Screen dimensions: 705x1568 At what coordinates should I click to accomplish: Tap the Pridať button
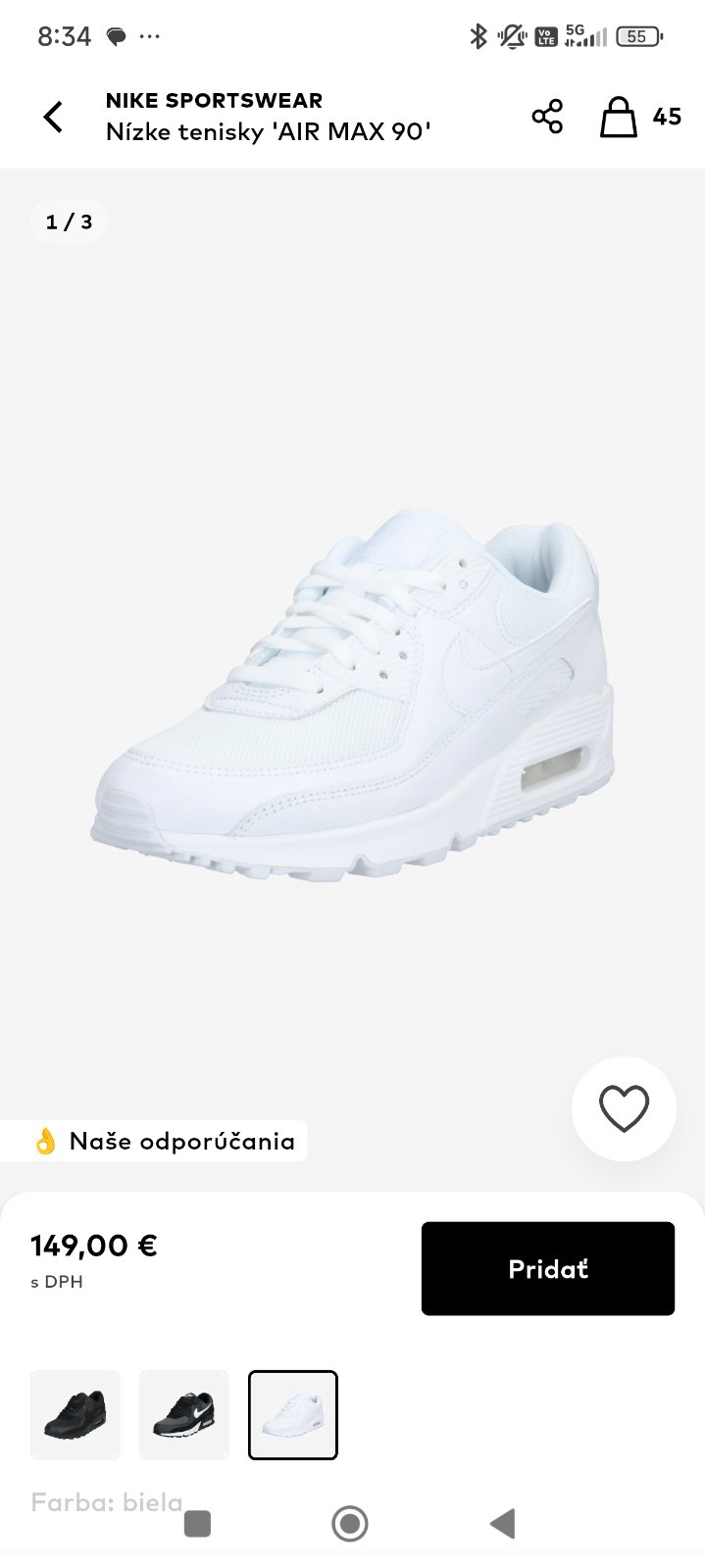tap(547, 1268)
